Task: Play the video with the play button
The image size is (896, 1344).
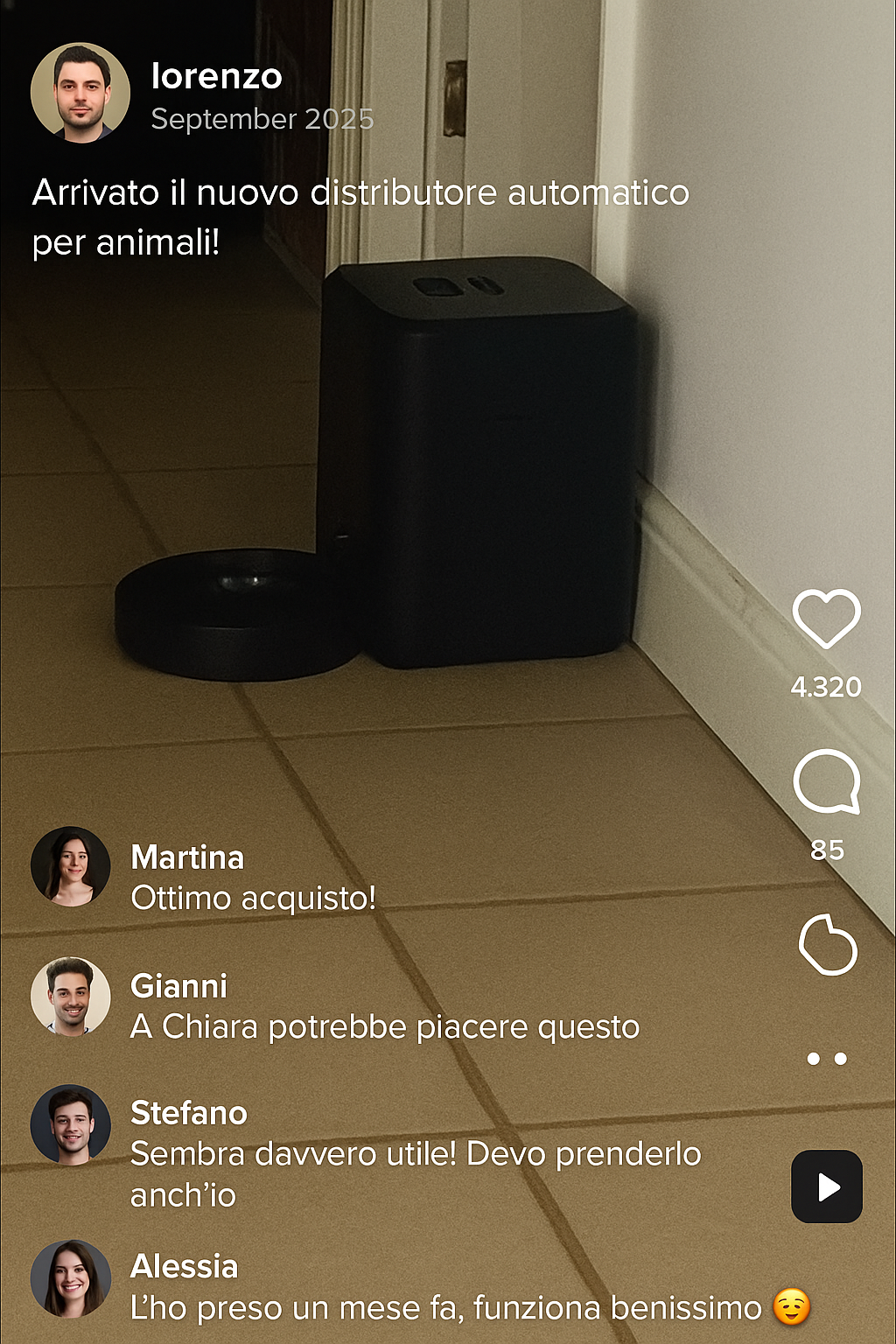Action: pyautogui.click(x=827, y=1186)
